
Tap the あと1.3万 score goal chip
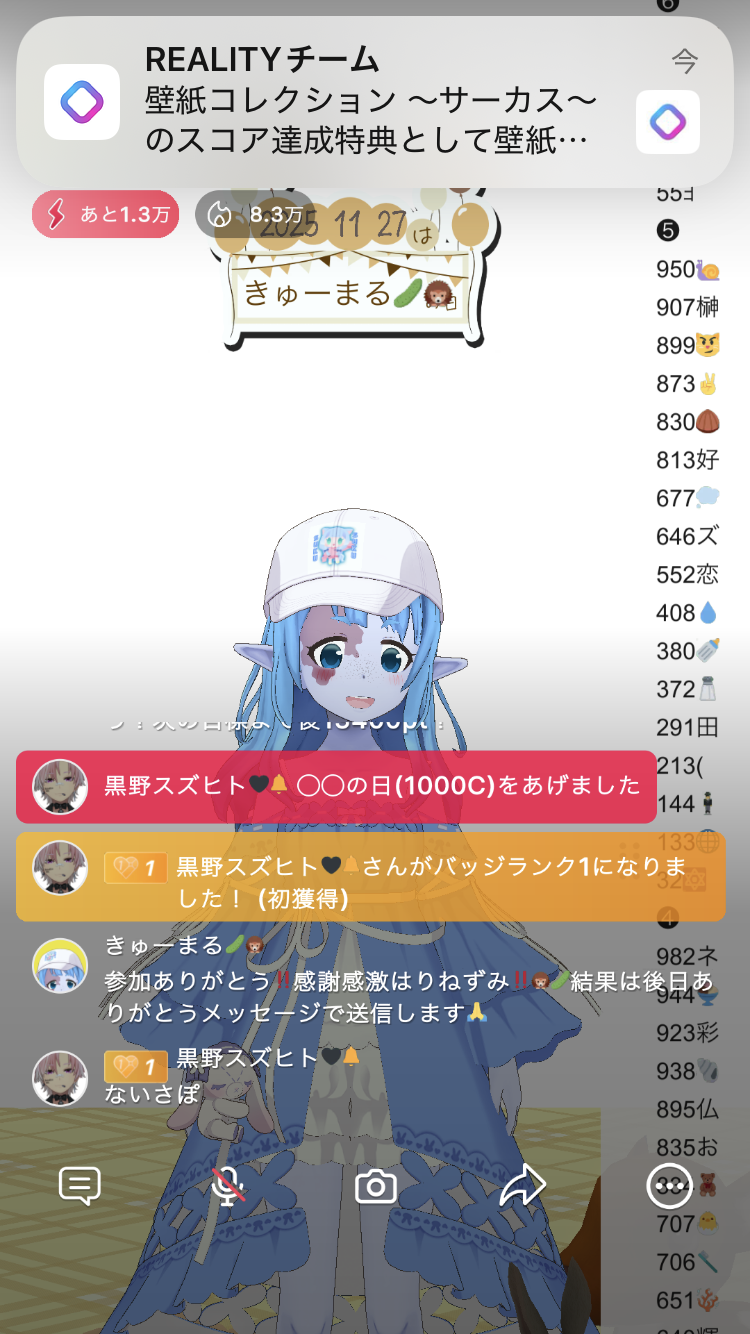click(x=105, y=214)
